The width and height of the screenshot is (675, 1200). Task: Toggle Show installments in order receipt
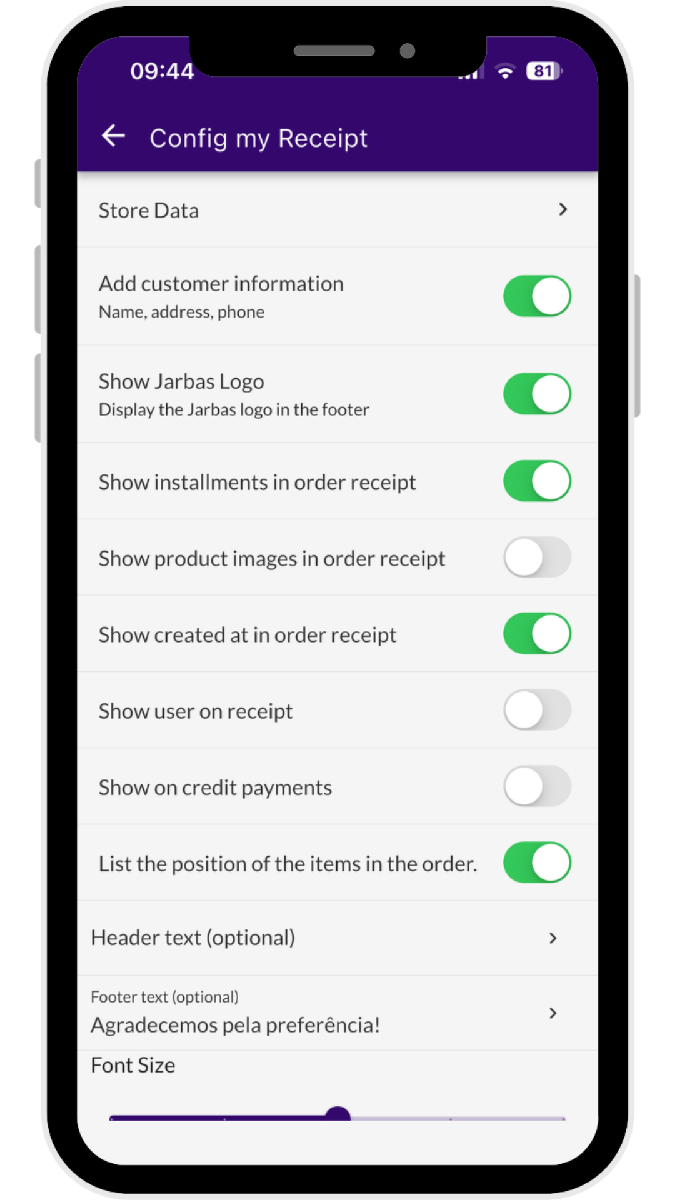point(537,481)
